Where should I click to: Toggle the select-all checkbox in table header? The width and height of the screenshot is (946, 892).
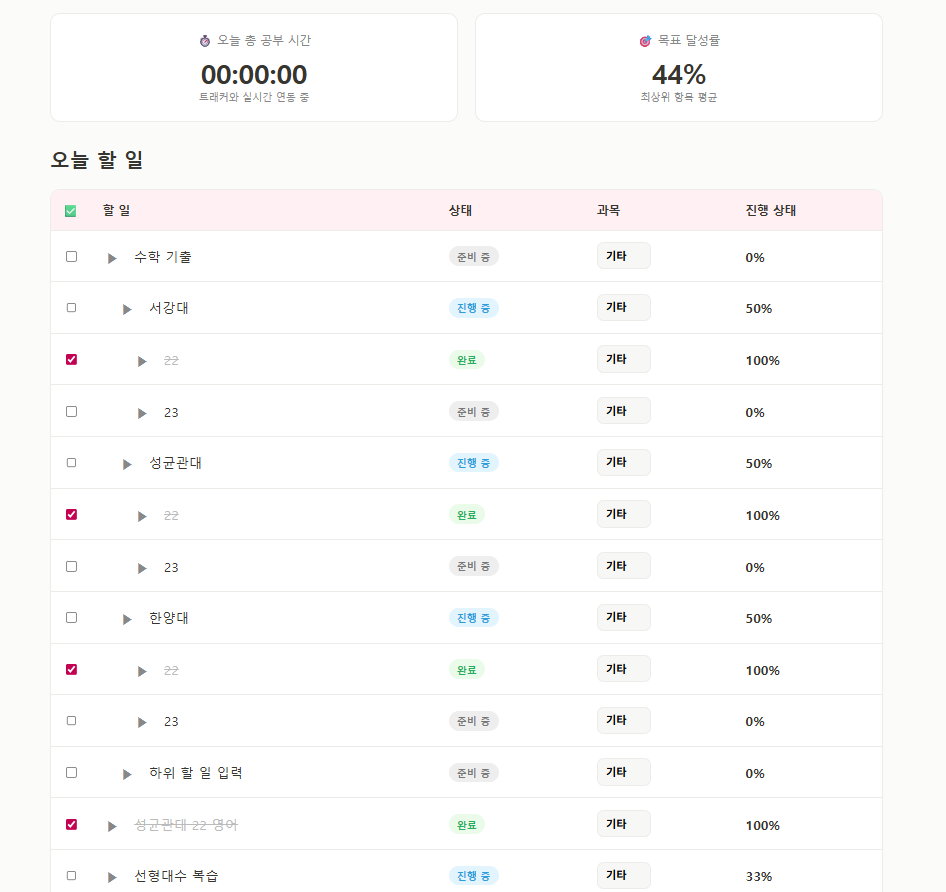click(70, 211)
